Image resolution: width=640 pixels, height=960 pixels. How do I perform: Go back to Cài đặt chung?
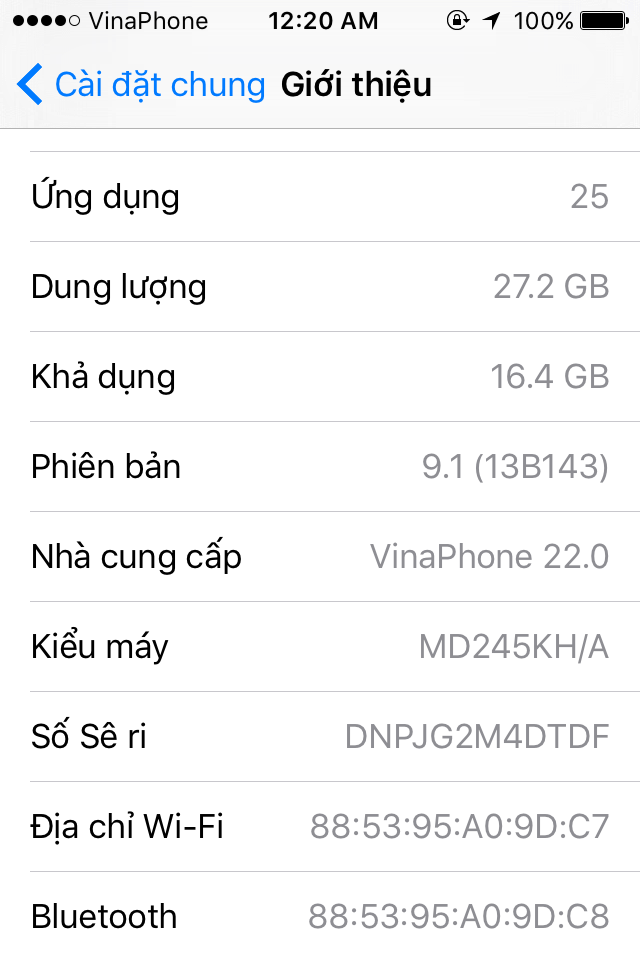[140, 85]
